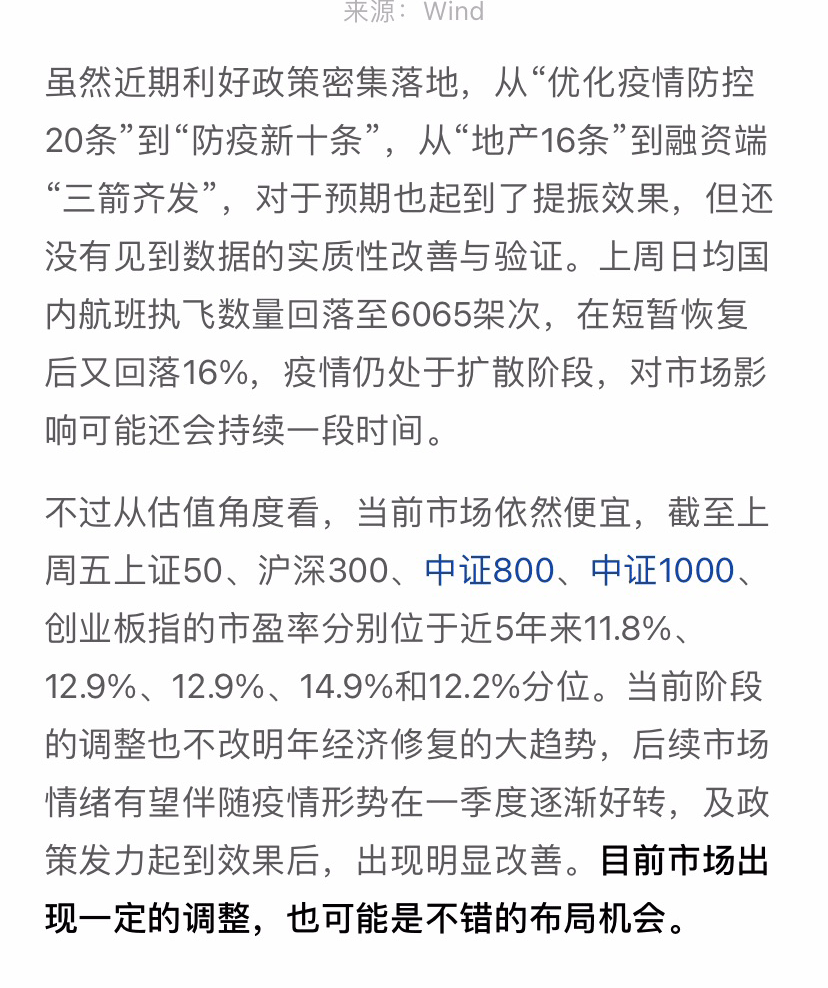Open the 中证800 index link
The height and width of the screenshot is (988, 828).
coord(489,571)
